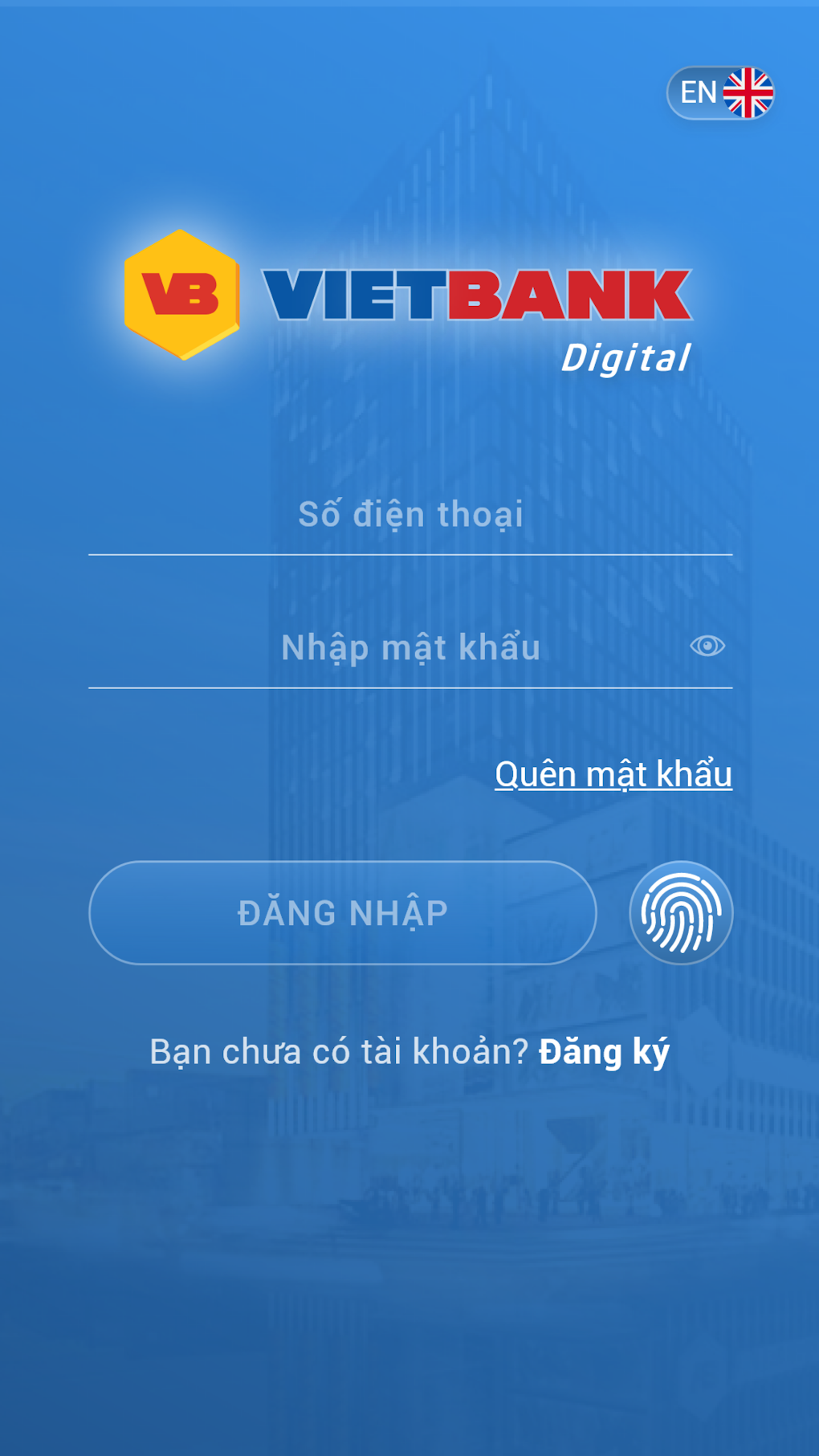Show the password with the eye icon
The image size is (819, 1456).
tap(707, 646)
